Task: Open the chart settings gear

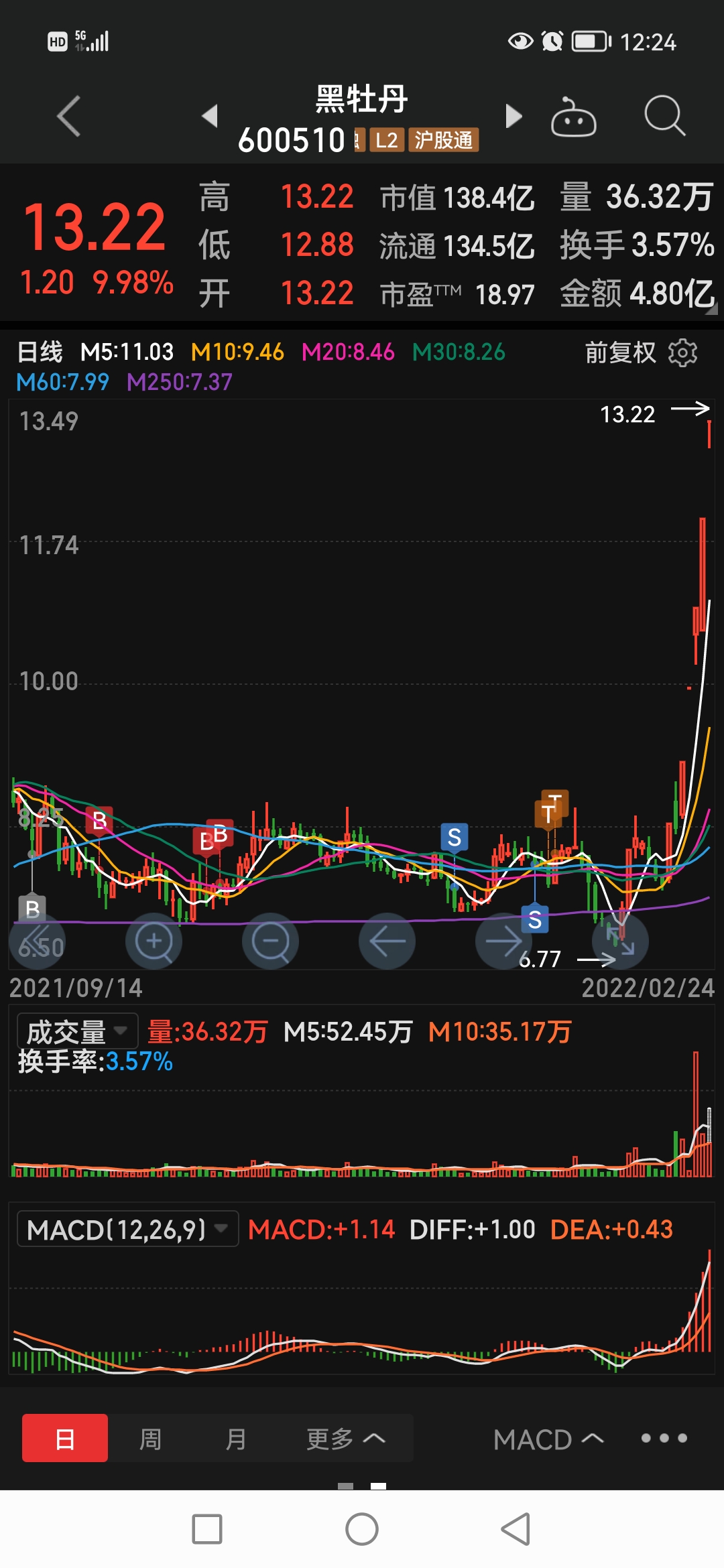Action: pyautogui.click(x=683, y=352)
